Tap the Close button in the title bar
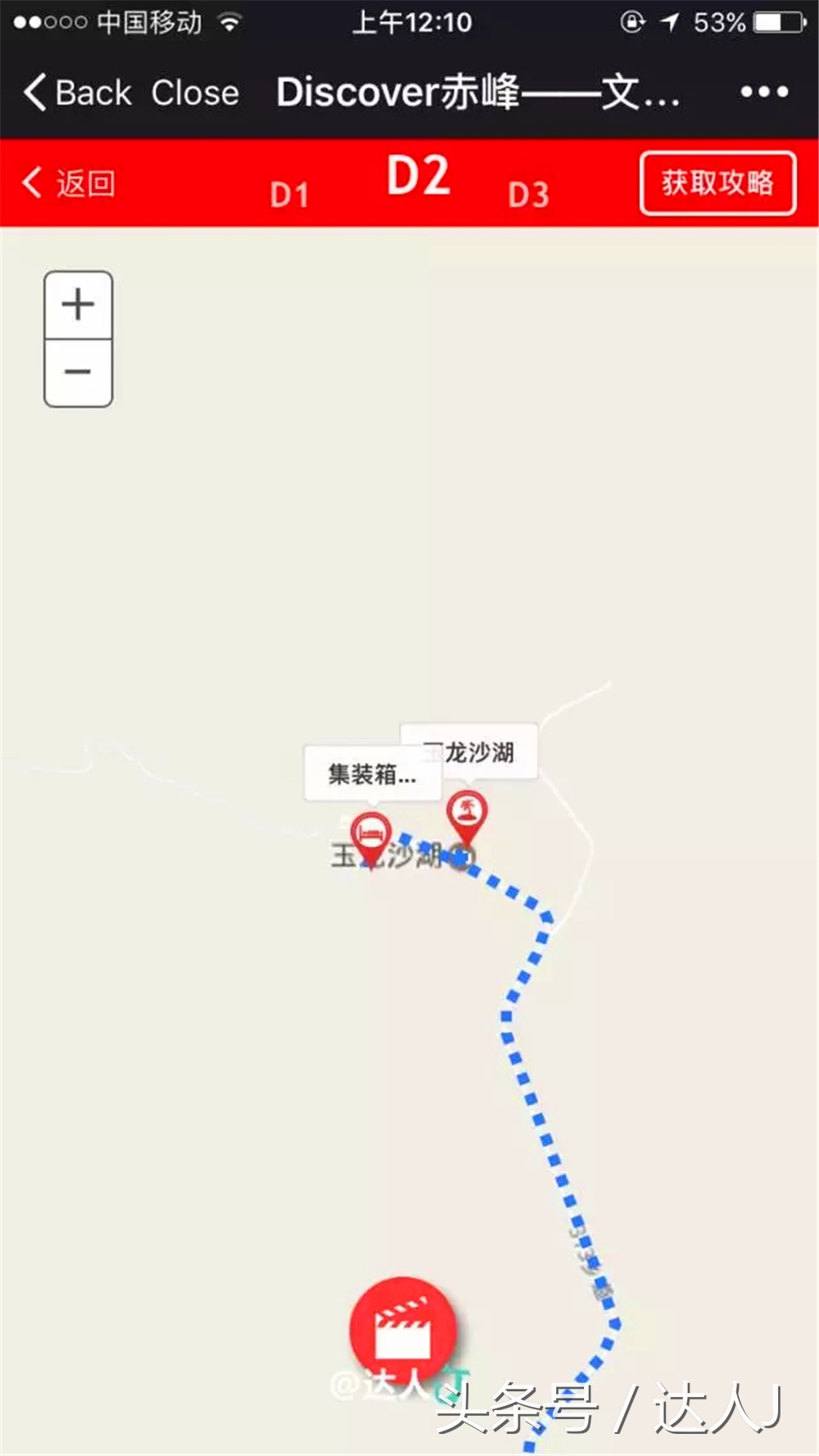The image size is (819, 1456). coord(196,93)
